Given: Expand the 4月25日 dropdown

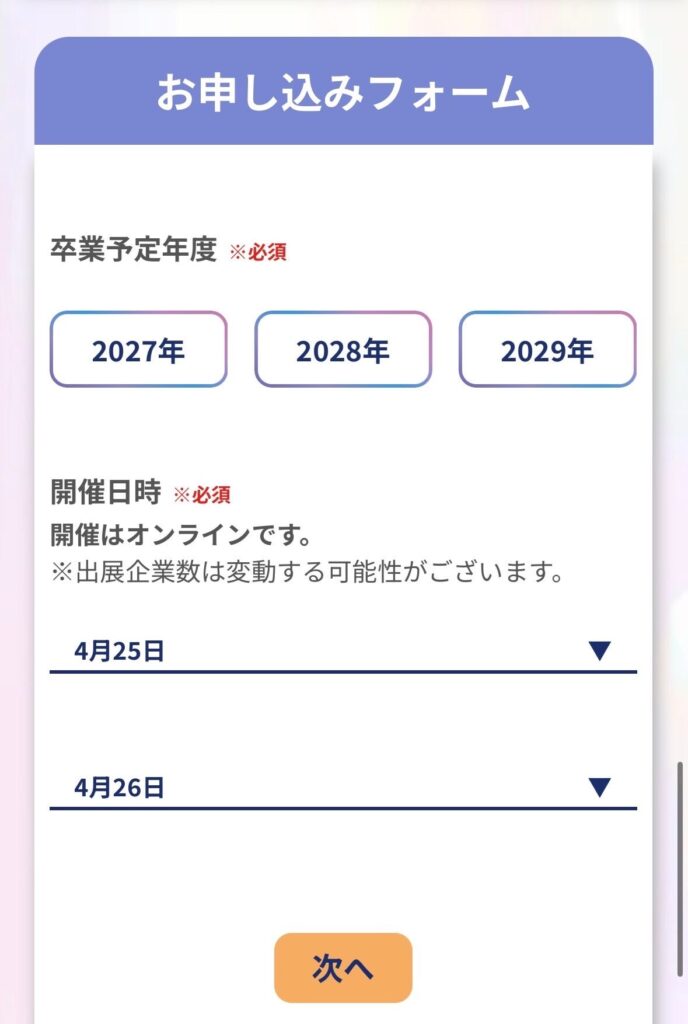Looking at the screenshot, I should point(343,652).
